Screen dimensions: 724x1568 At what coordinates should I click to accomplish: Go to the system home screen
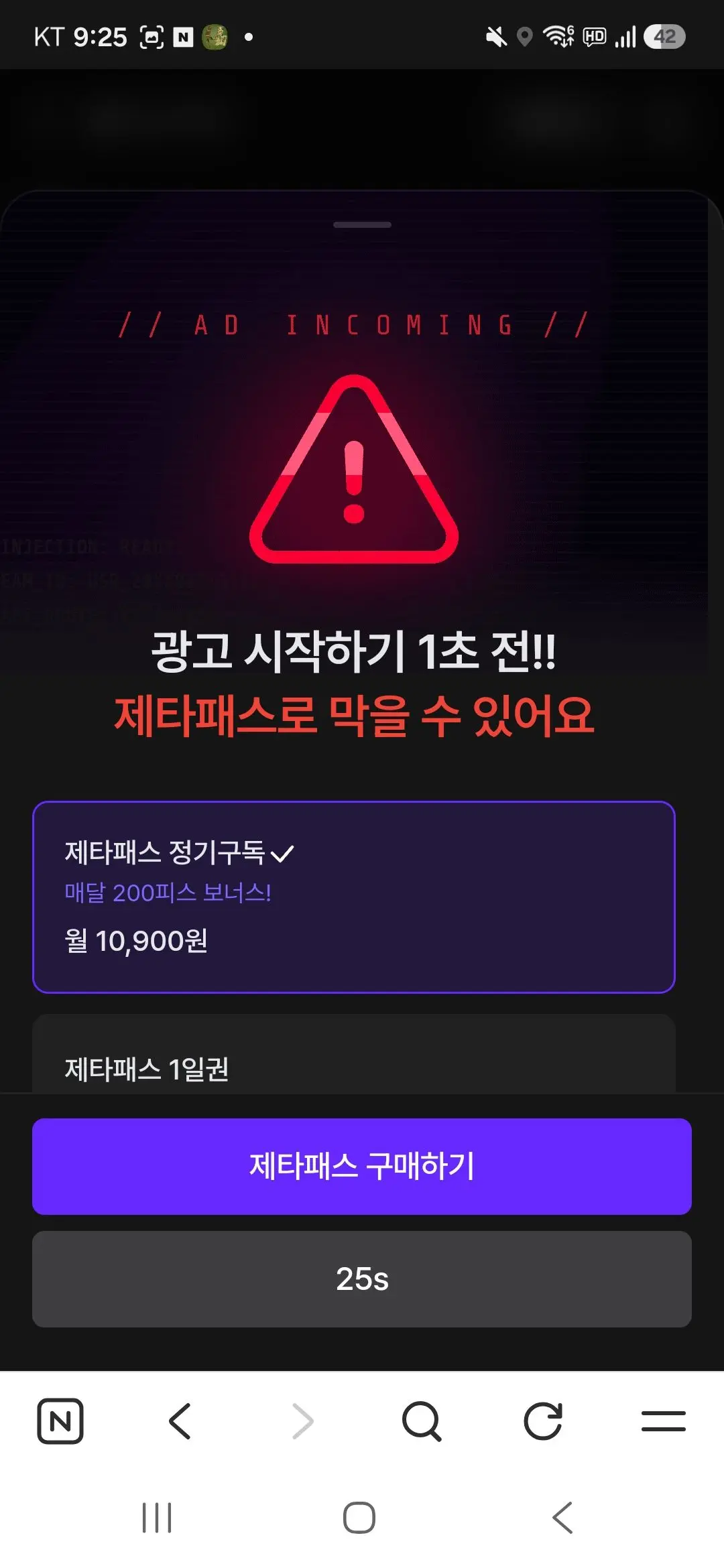click(359, 1518)
